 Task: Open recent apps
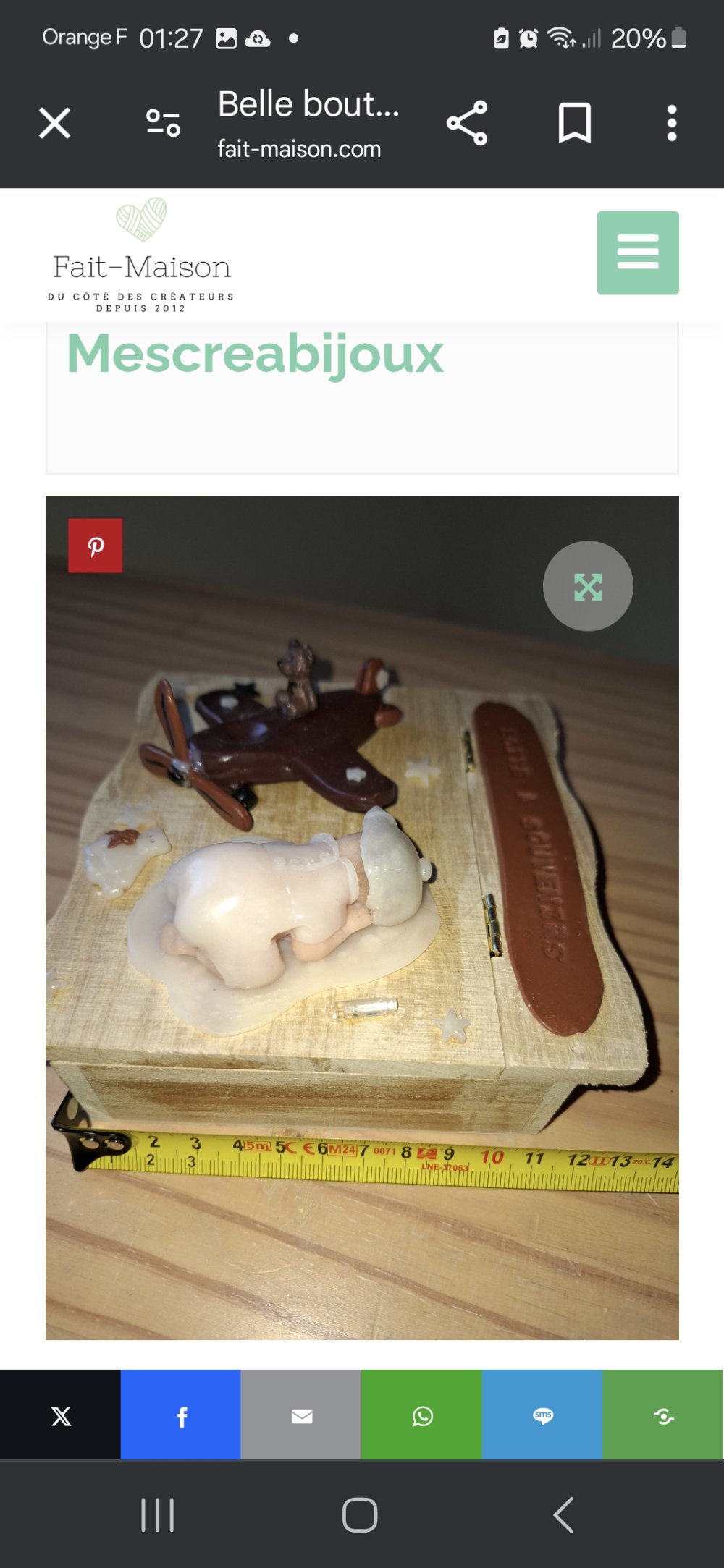tap(157, 1515)
